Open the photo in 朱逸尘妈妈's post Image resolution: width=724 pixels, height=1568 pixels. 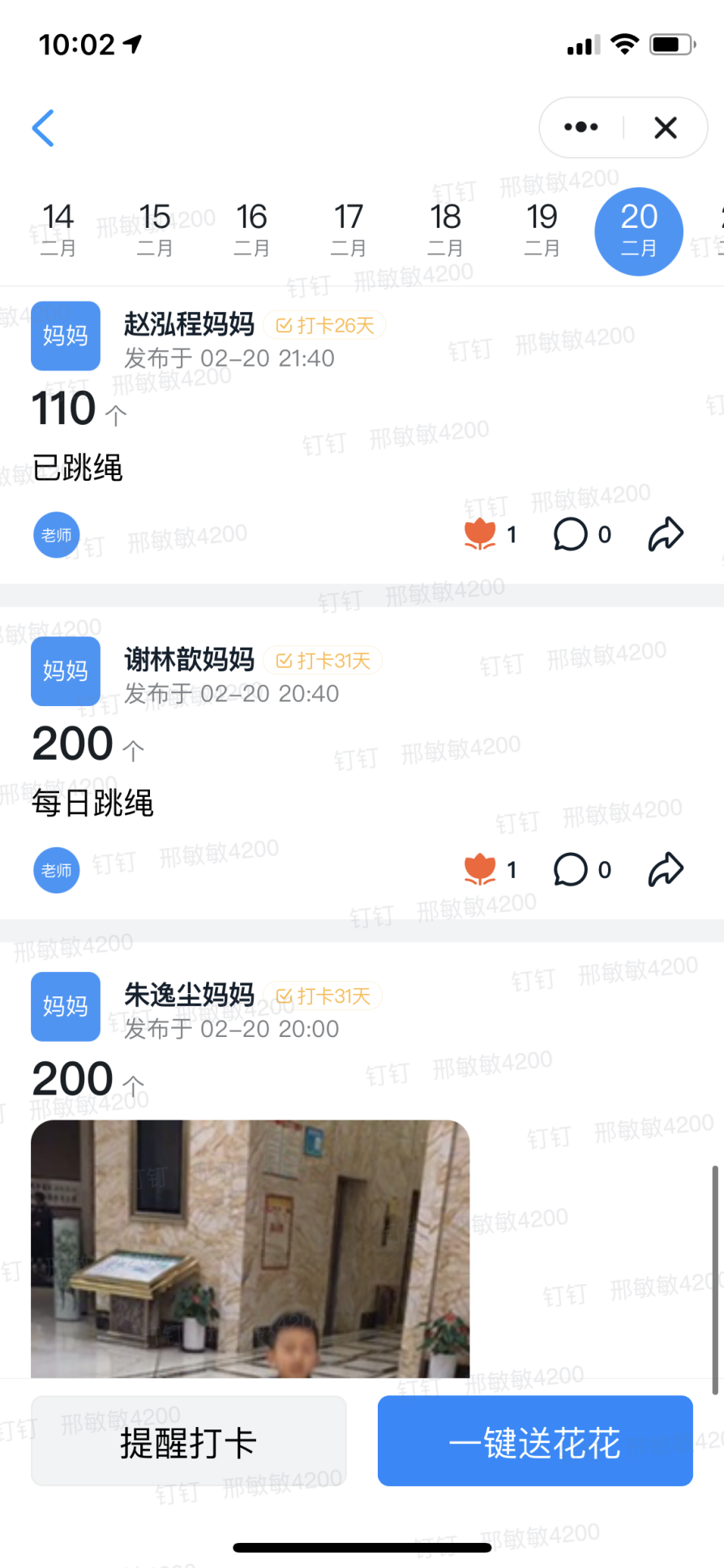[x=250, y=1249]
